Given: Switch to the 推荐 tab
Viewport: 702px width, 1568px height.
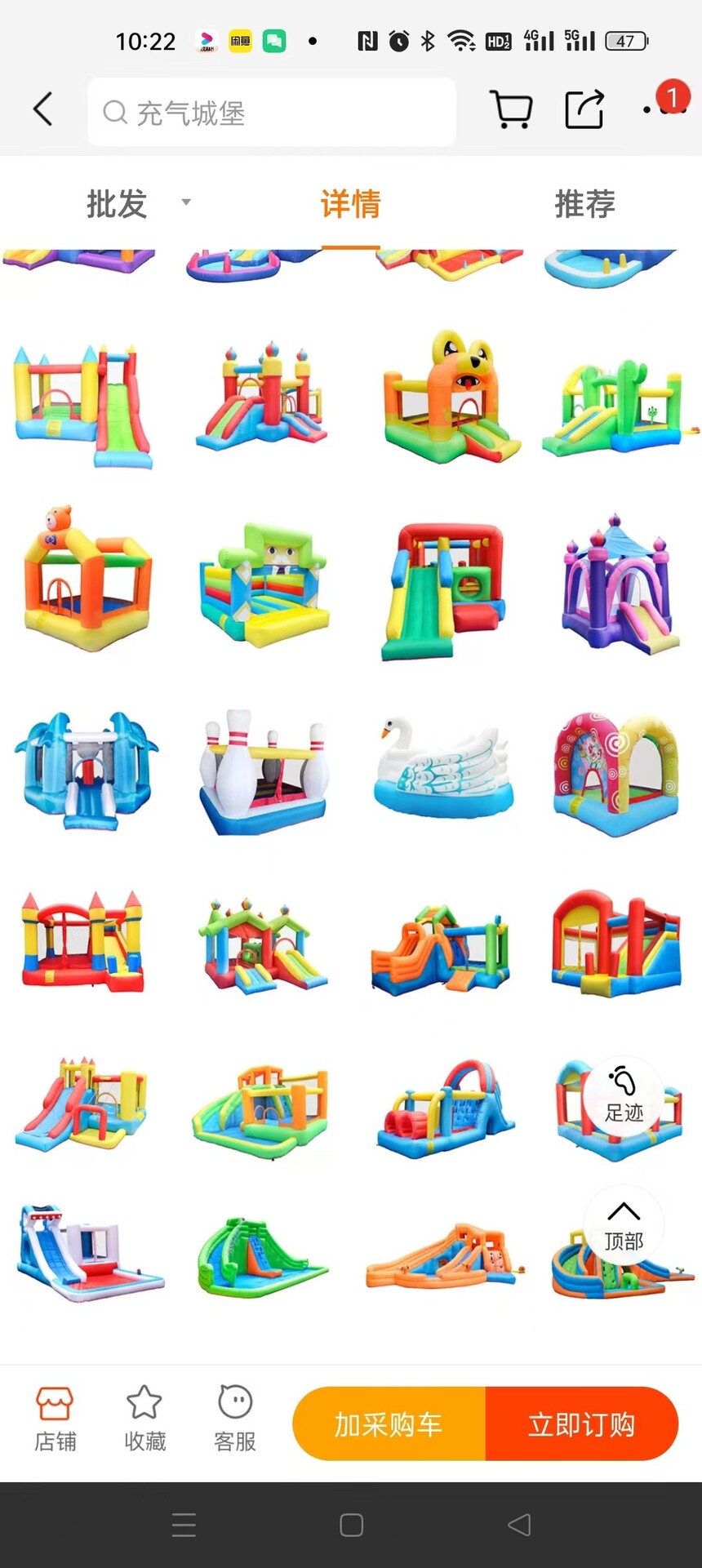Looking at the screenshot, I should 585,203.
